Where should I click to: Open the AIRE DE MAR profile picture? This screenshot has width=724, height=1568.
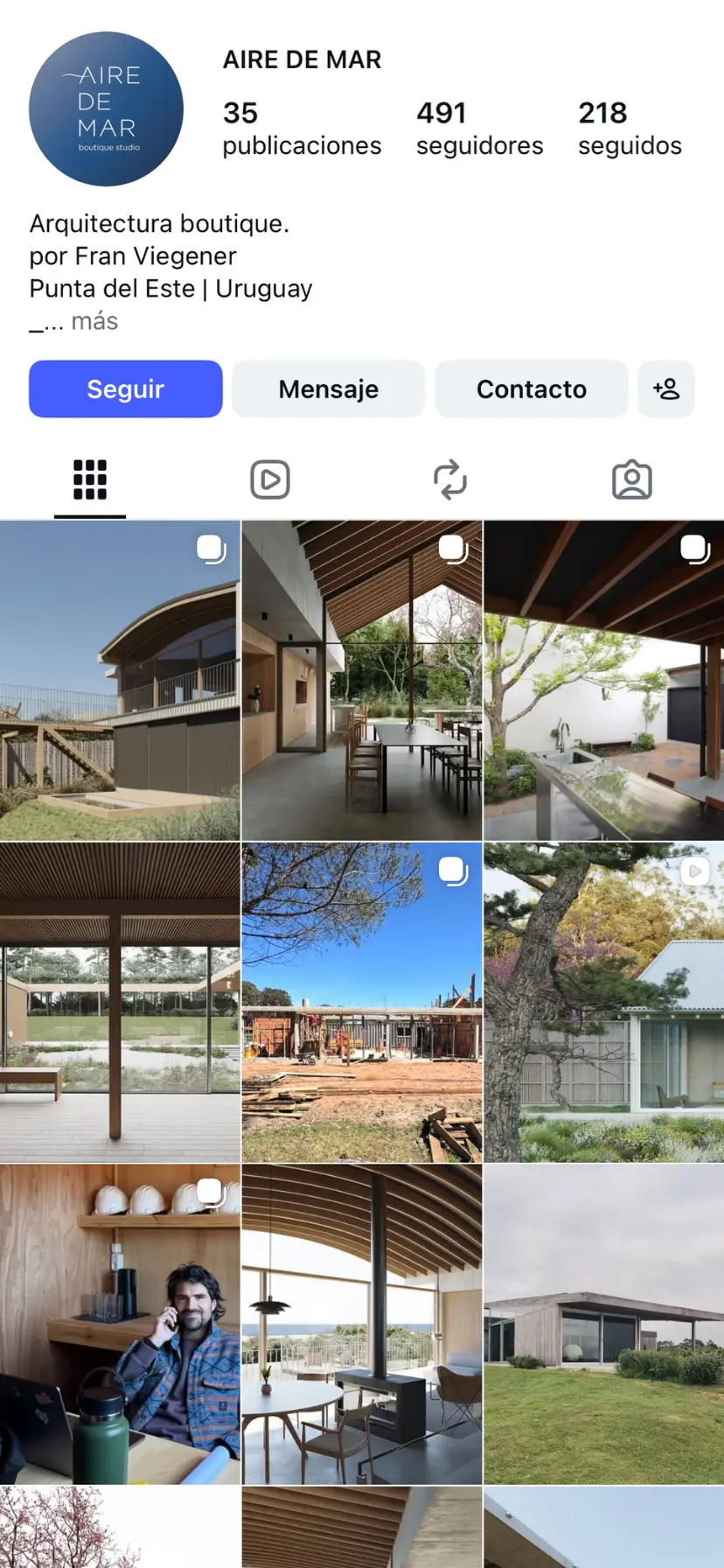106,108
